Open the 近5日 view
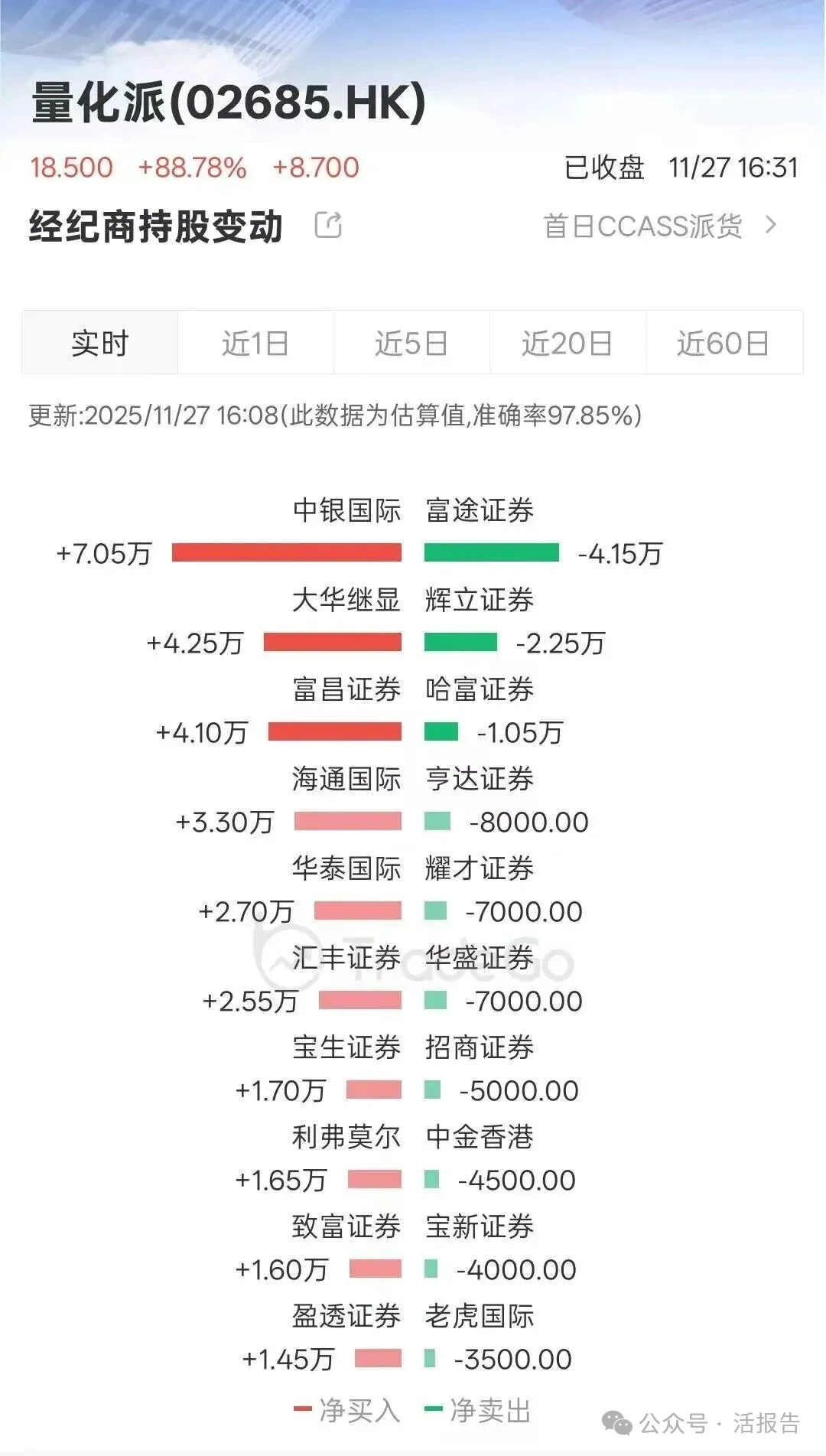Screen dimensions: 826x1456 413,343
